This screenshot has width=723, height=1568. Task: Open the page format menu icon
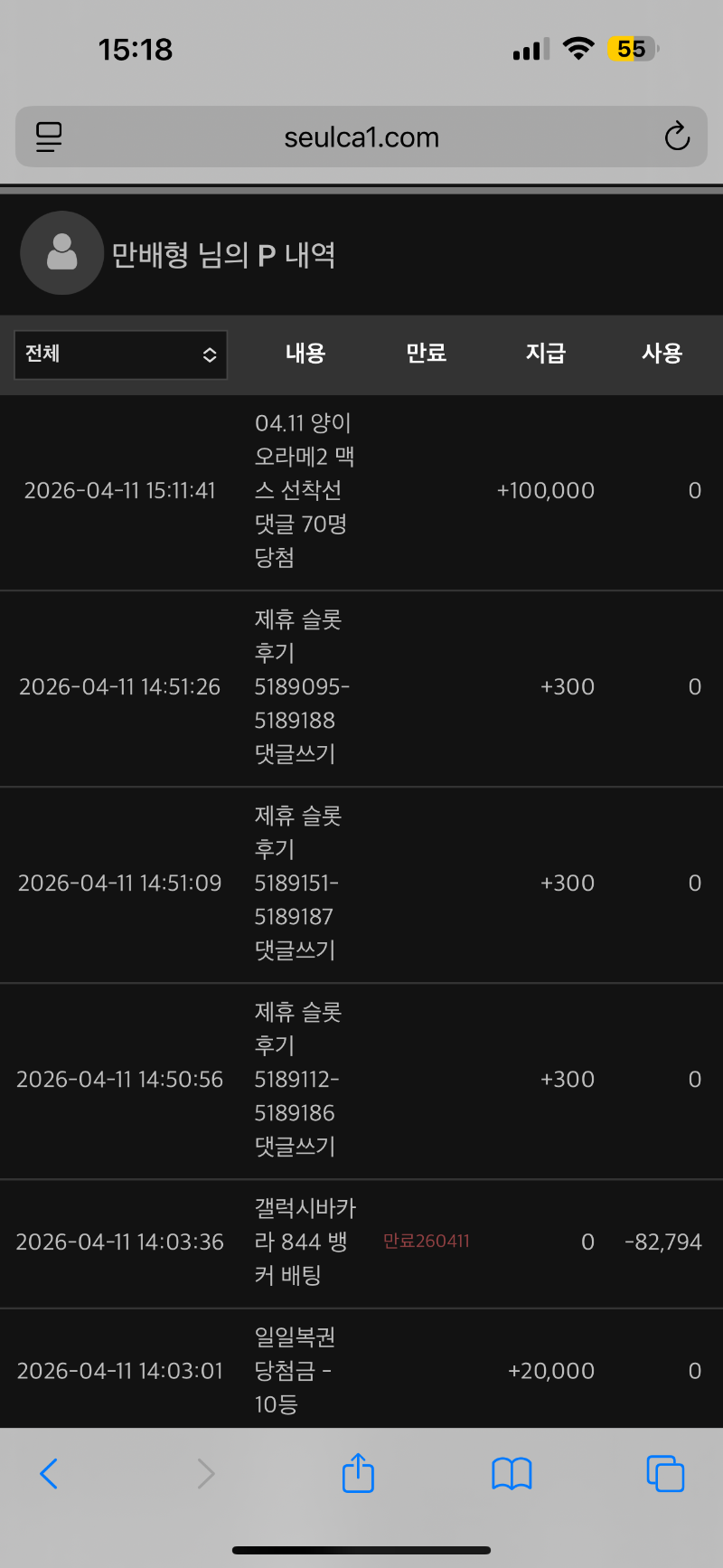(49, 137)
